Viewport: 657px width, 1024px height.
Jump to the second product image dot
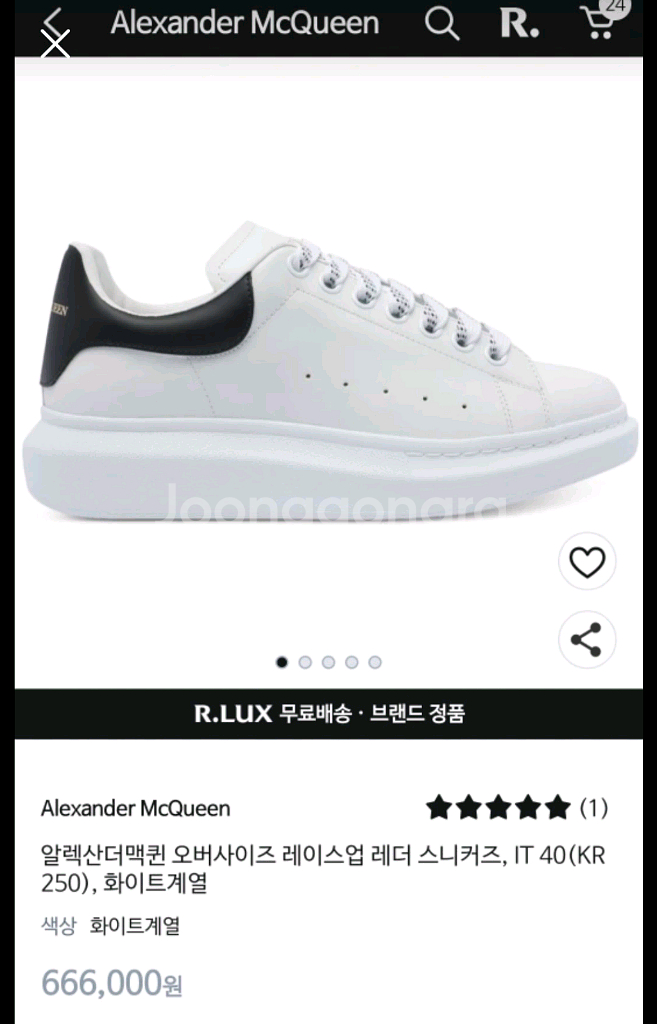(x=305, y=662)
